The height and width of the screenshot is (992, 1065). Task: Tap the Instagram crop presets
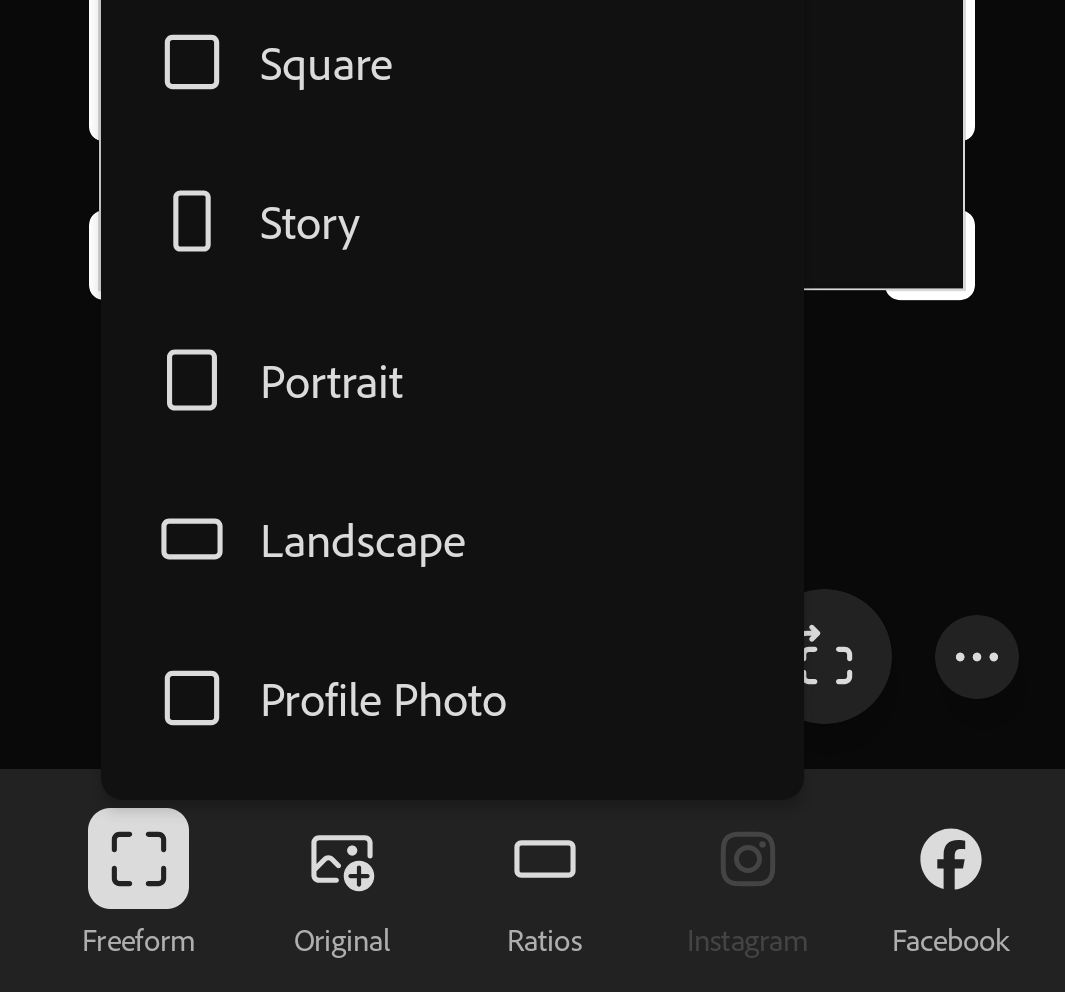click(747, 880)
